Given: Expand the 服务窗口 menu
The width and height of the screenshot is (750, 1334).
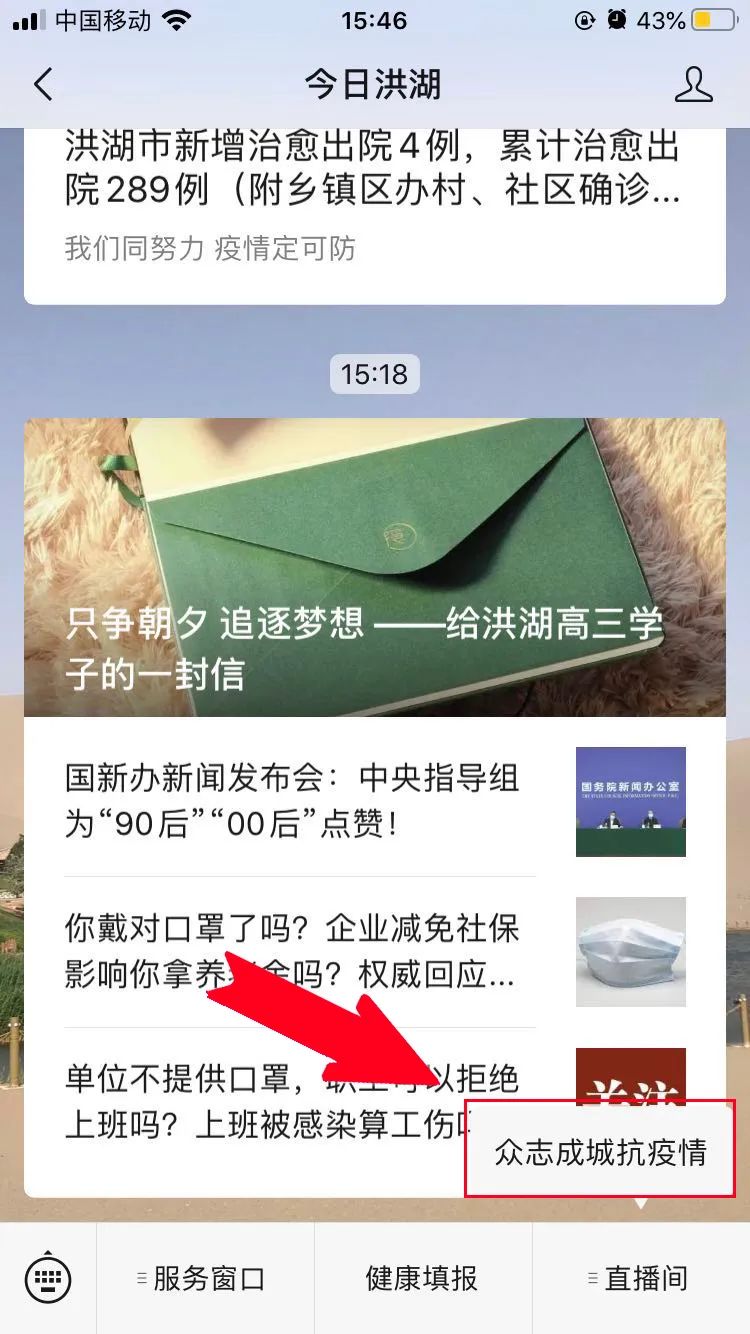Looking at the screenshot, I should [205, 1278].
